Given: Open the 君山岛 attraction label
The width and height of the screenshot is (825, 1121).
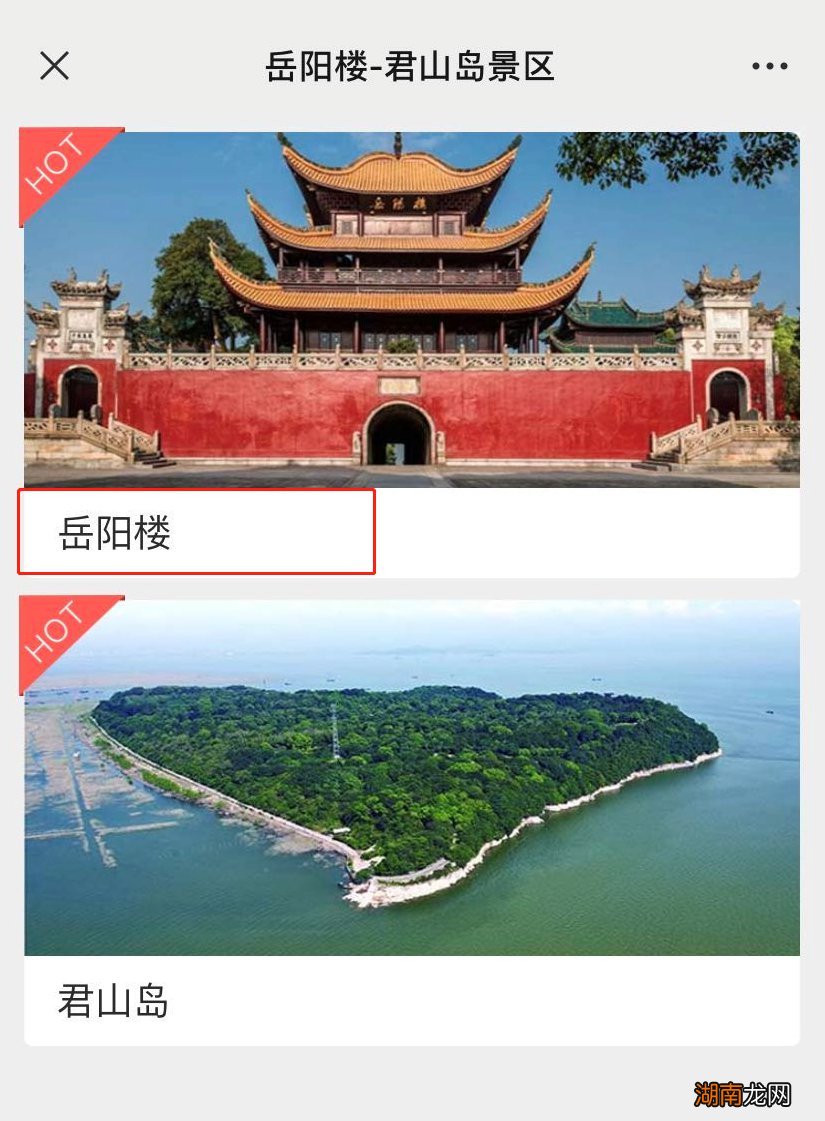Looking at the screenshot, I should click(110, 1001).
